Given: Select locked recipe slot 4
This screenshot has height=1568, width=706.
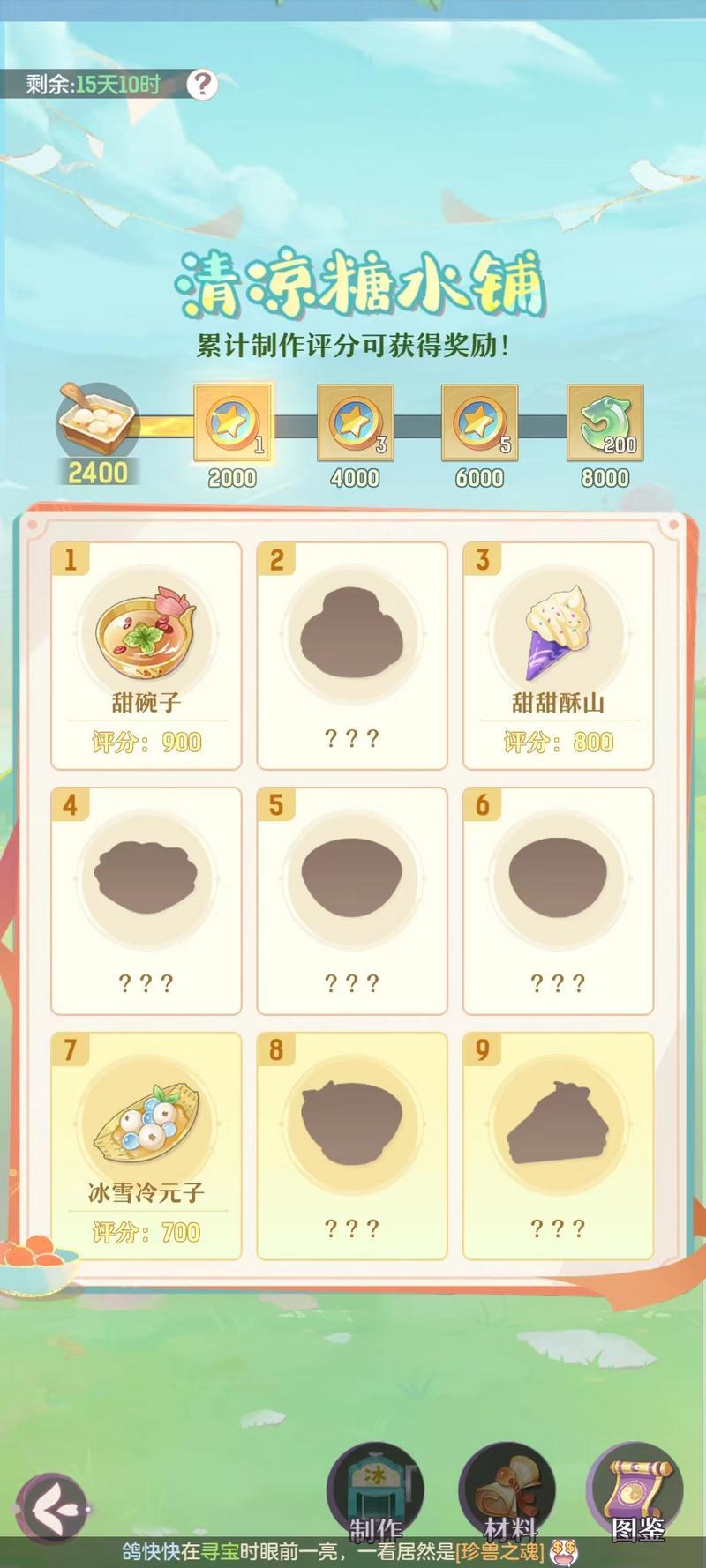Looking at the screenshot, I should click(146, 901).
